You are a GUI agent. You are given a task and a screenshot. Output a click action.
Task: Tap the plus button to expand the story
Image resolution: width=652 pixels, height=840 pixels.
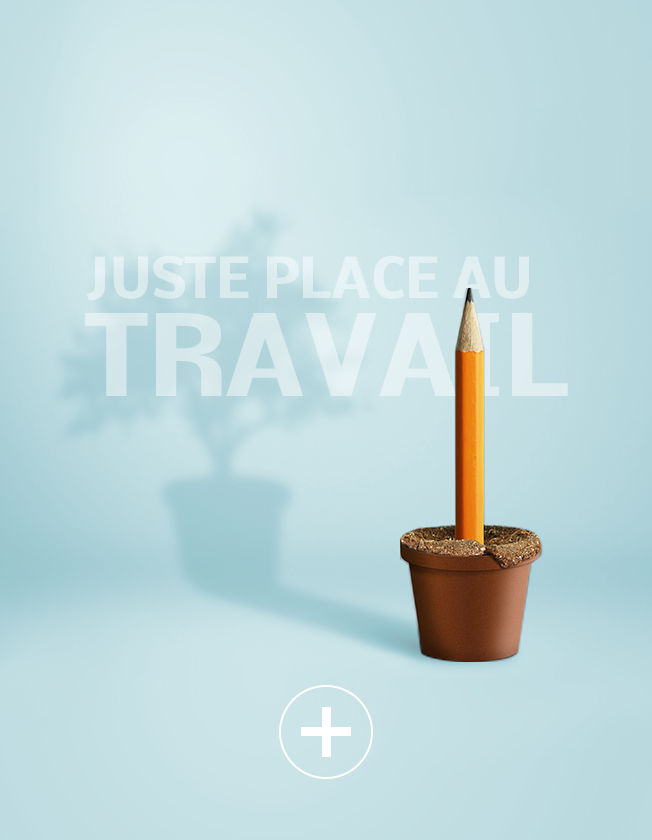coord(326,732)
